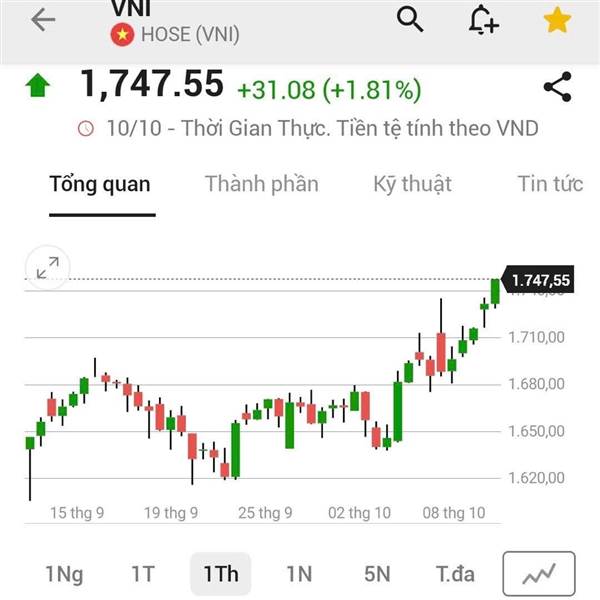Select the 1Ng chart range

(64, 574)
